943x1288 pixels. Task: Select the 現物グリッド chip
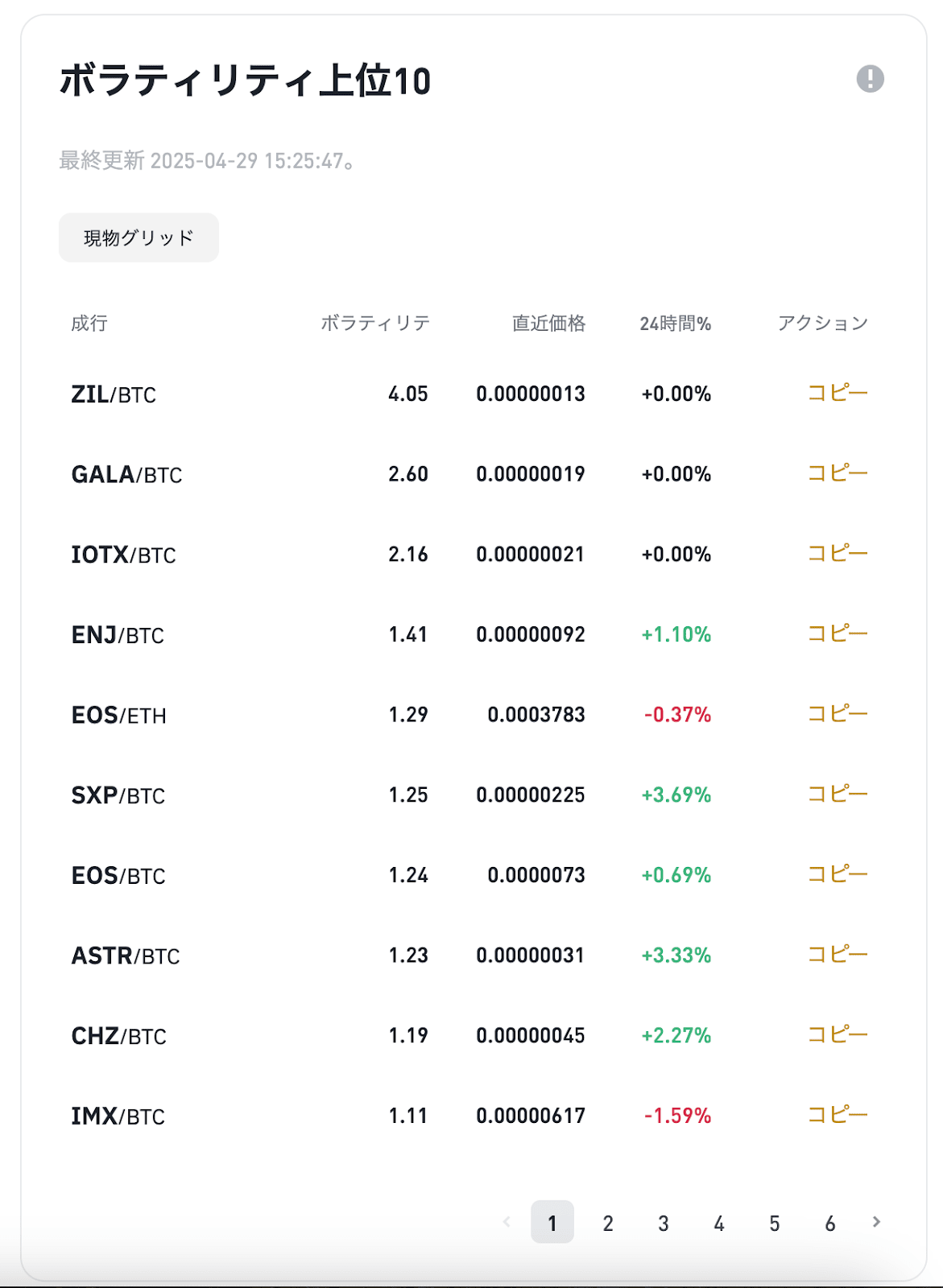139,237
